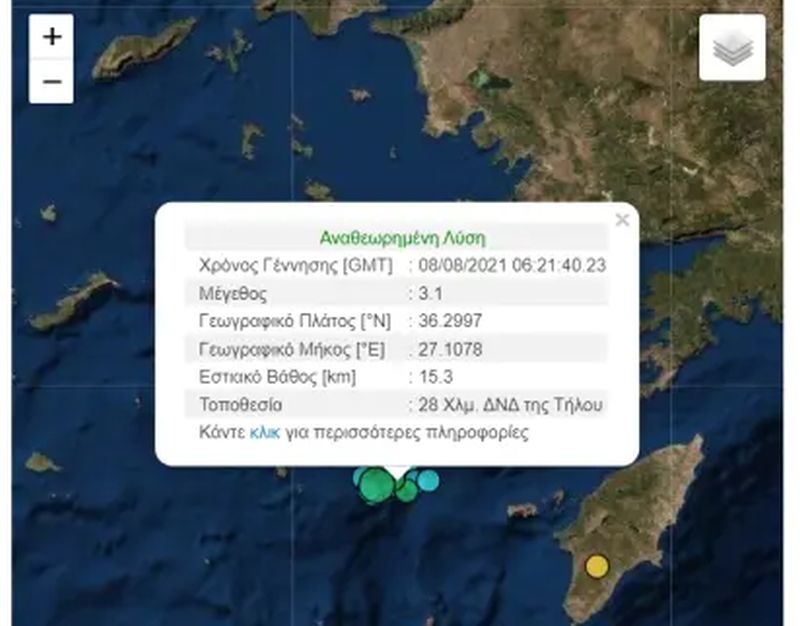This screenshot has width=800, height=626.
Task: Tap the κλικ link for more information
Action: pyautogui.click(x=264, y=433)
